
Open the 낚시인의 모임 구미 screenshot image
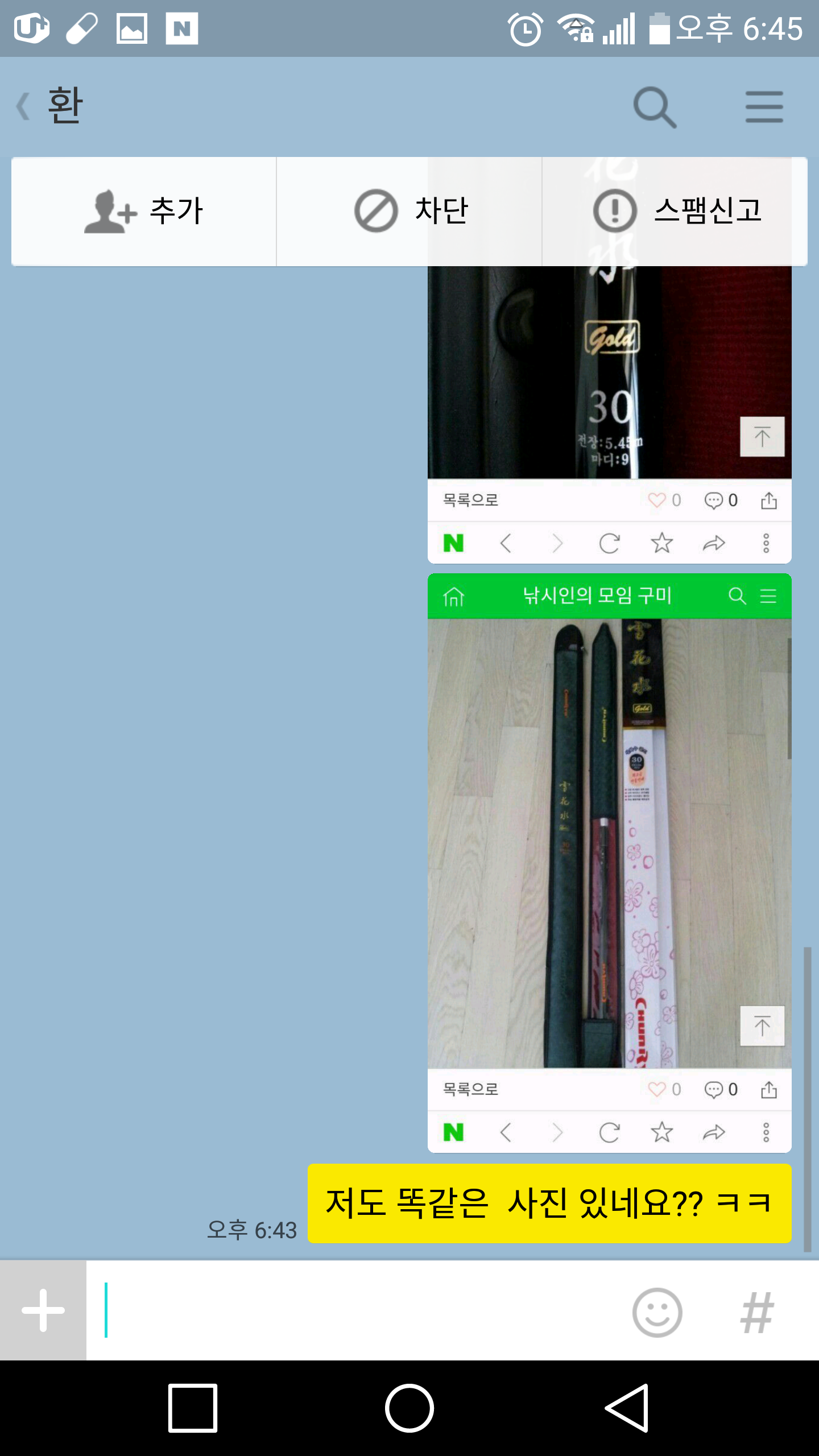click(609, 863)
